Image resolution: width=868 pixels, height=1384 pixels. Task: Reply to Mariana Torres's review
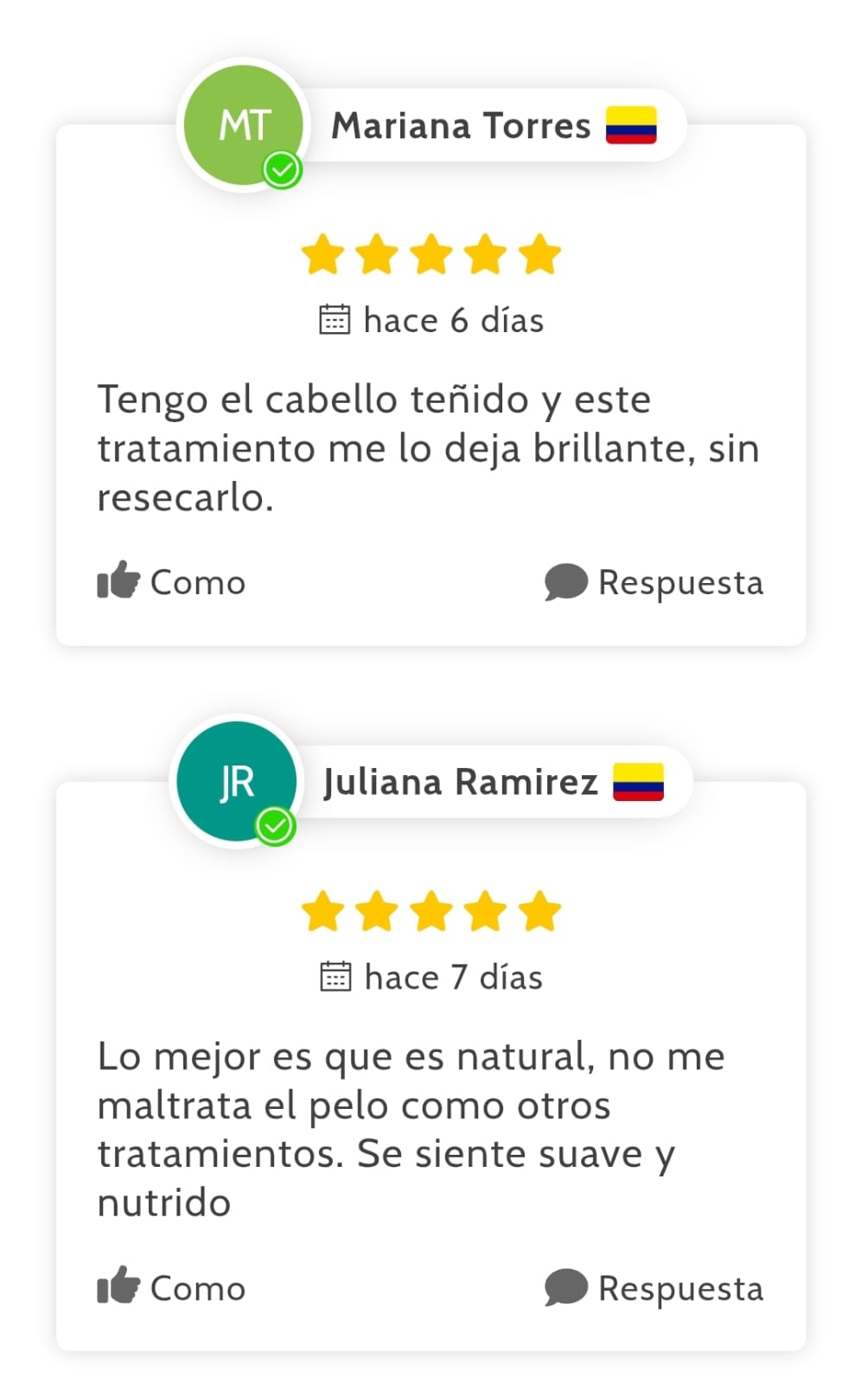[654, 582]
